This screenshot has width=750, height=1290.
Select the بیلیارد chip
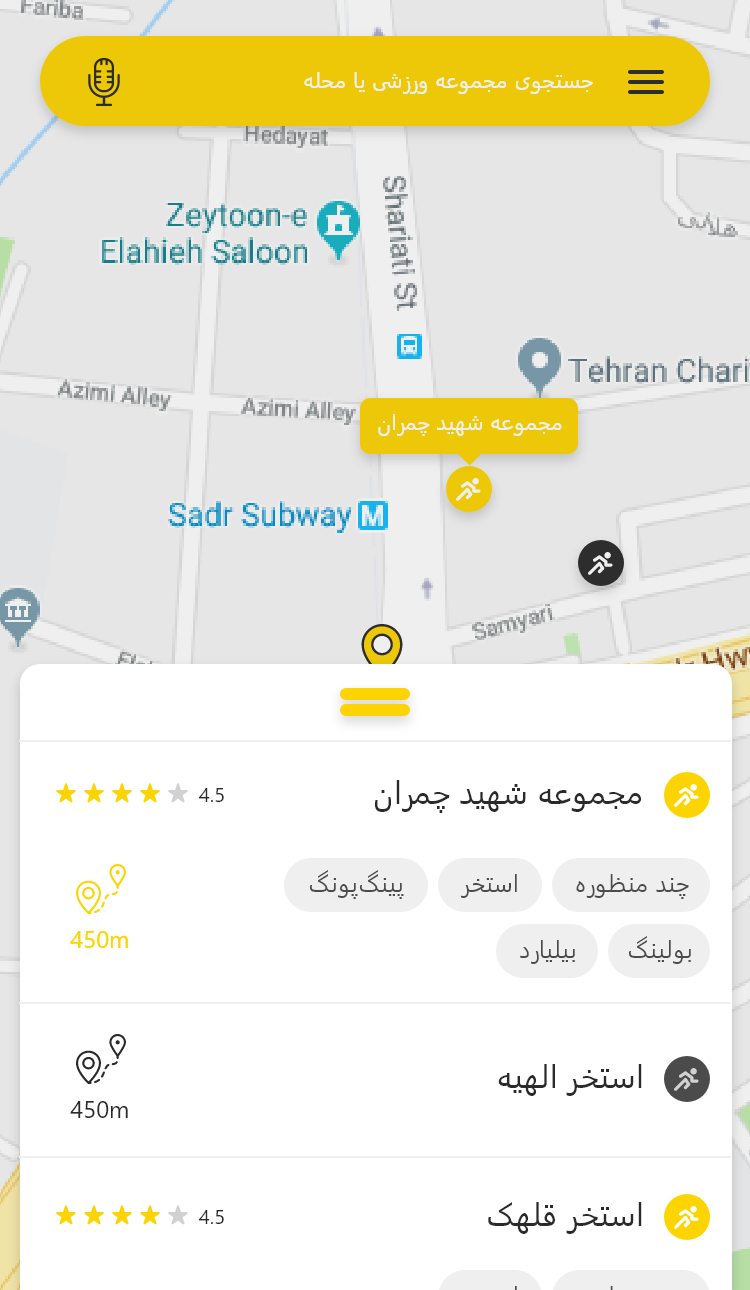[547, 951]
